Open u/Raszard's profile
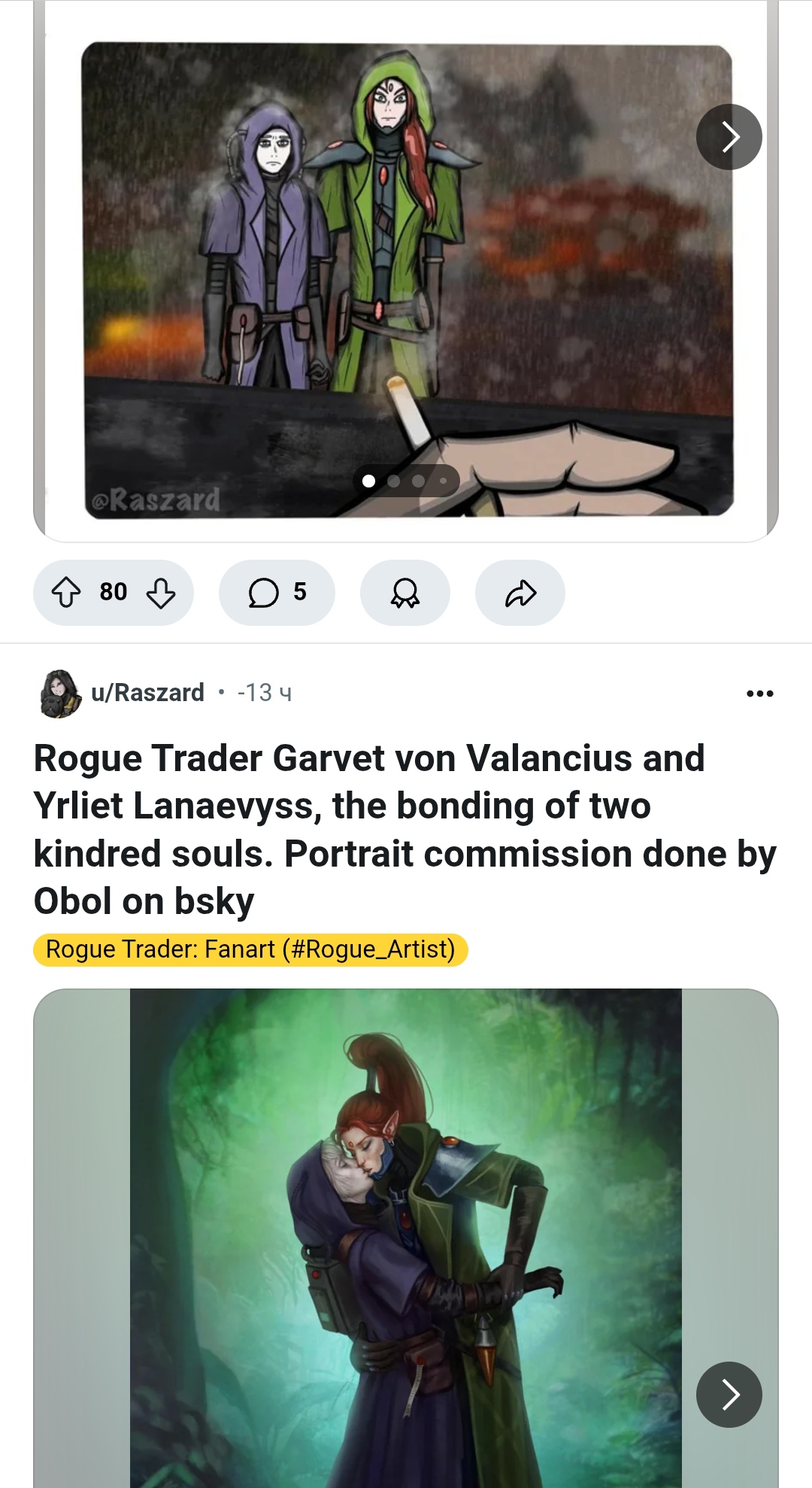812x1488 pixels. pos(147,692)
